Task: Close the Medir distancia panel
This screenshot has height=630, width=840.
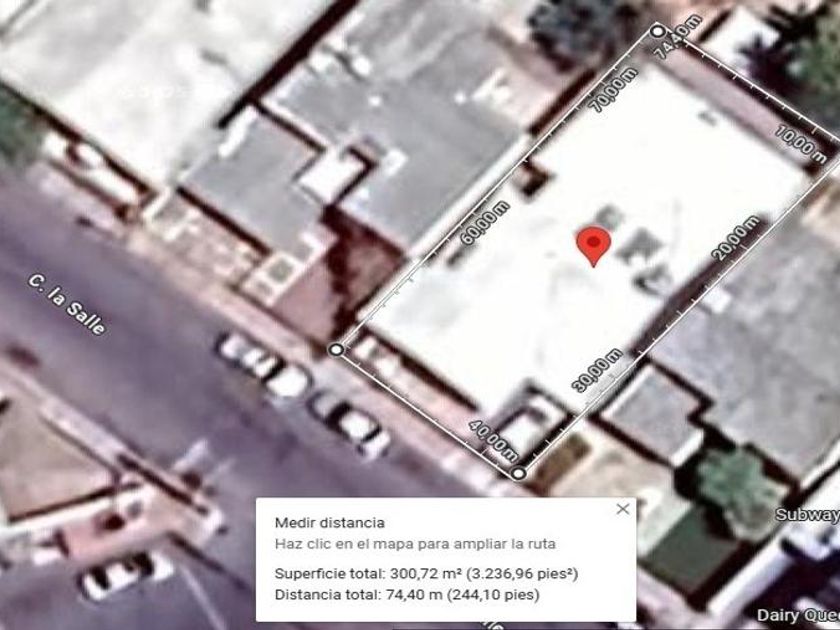Action: pos(622,509)
